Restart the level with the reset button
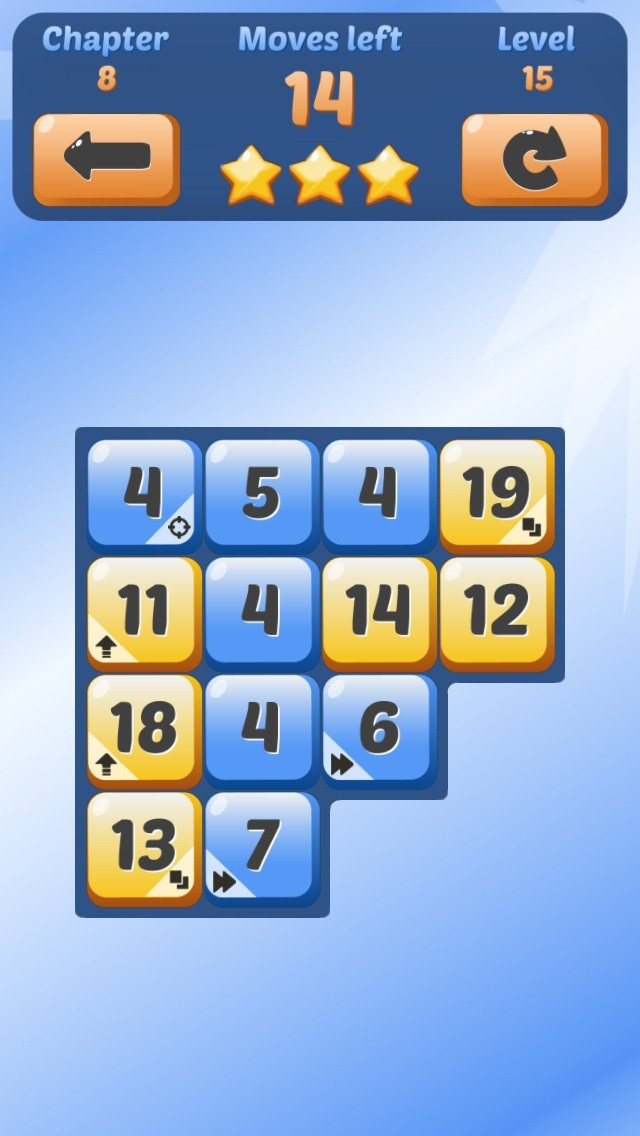This screenshot has height=1136, width=640. point(534,159)
